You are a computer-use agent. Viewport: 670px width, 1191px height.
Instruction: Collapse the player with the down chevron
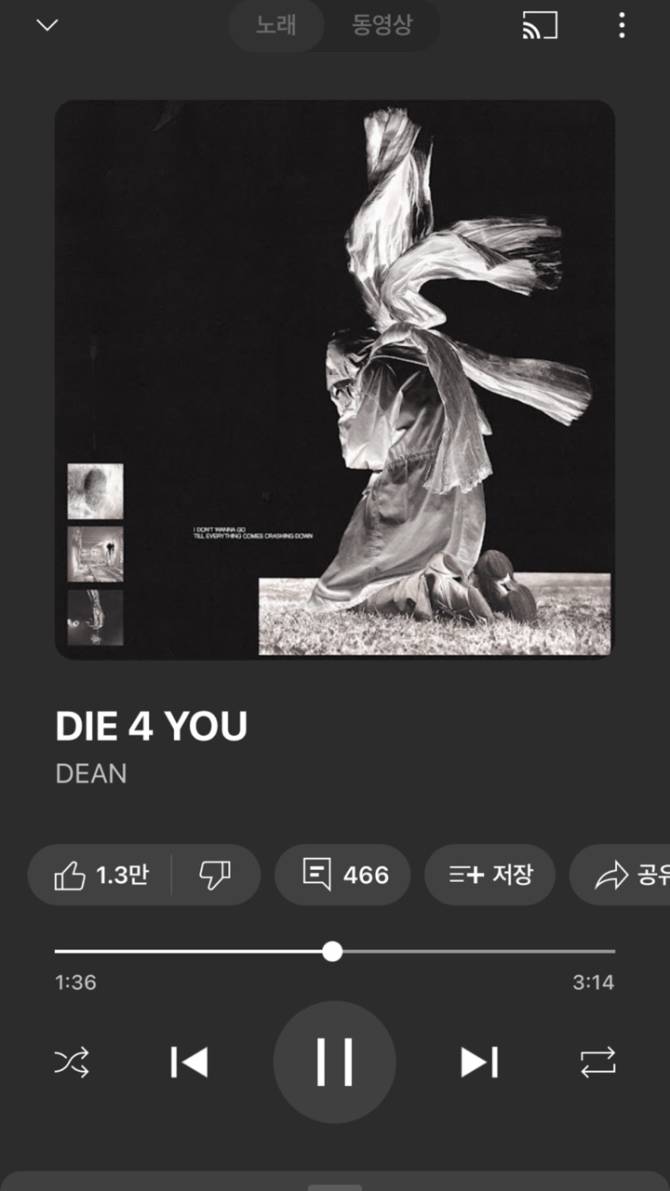point(47,26)
